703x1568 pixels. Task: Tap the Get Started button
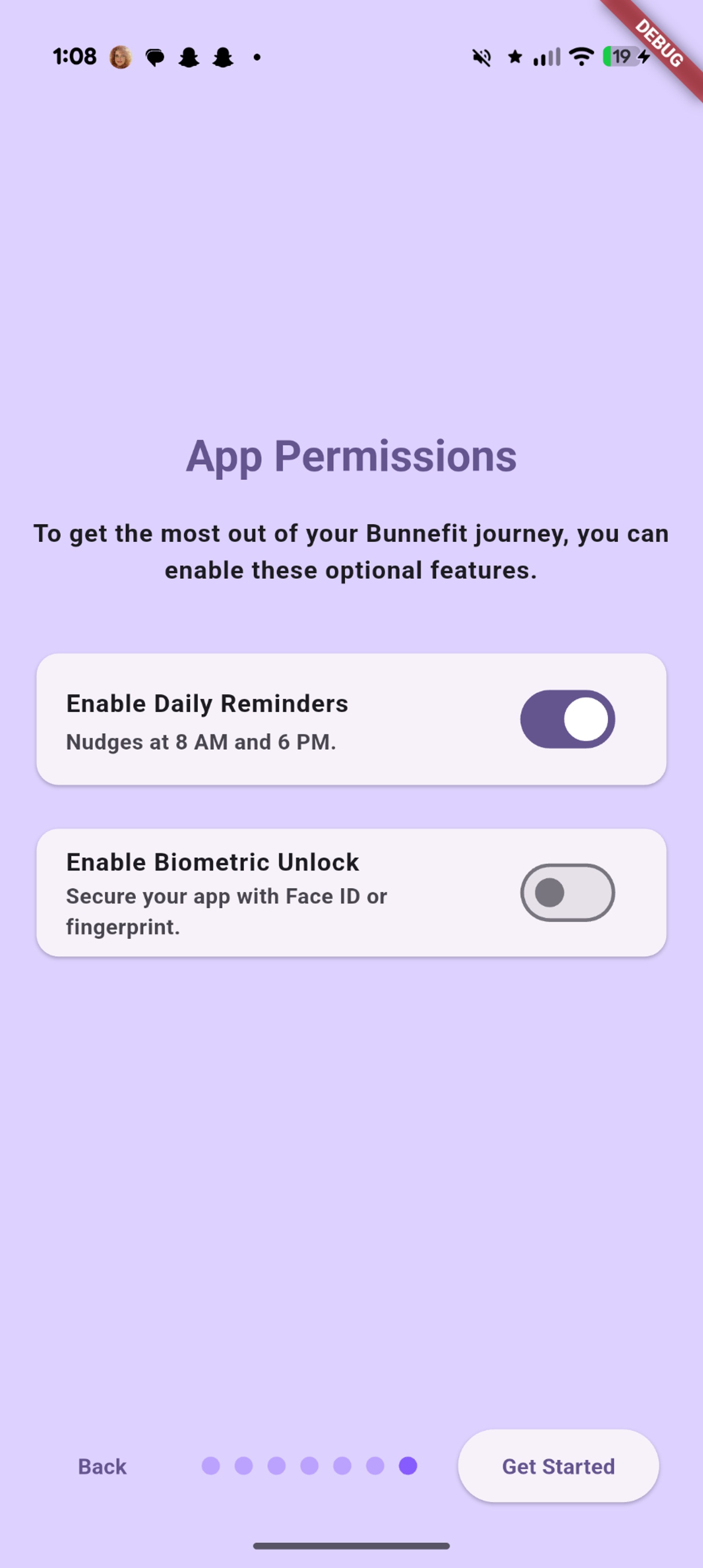coord(558,1466)
